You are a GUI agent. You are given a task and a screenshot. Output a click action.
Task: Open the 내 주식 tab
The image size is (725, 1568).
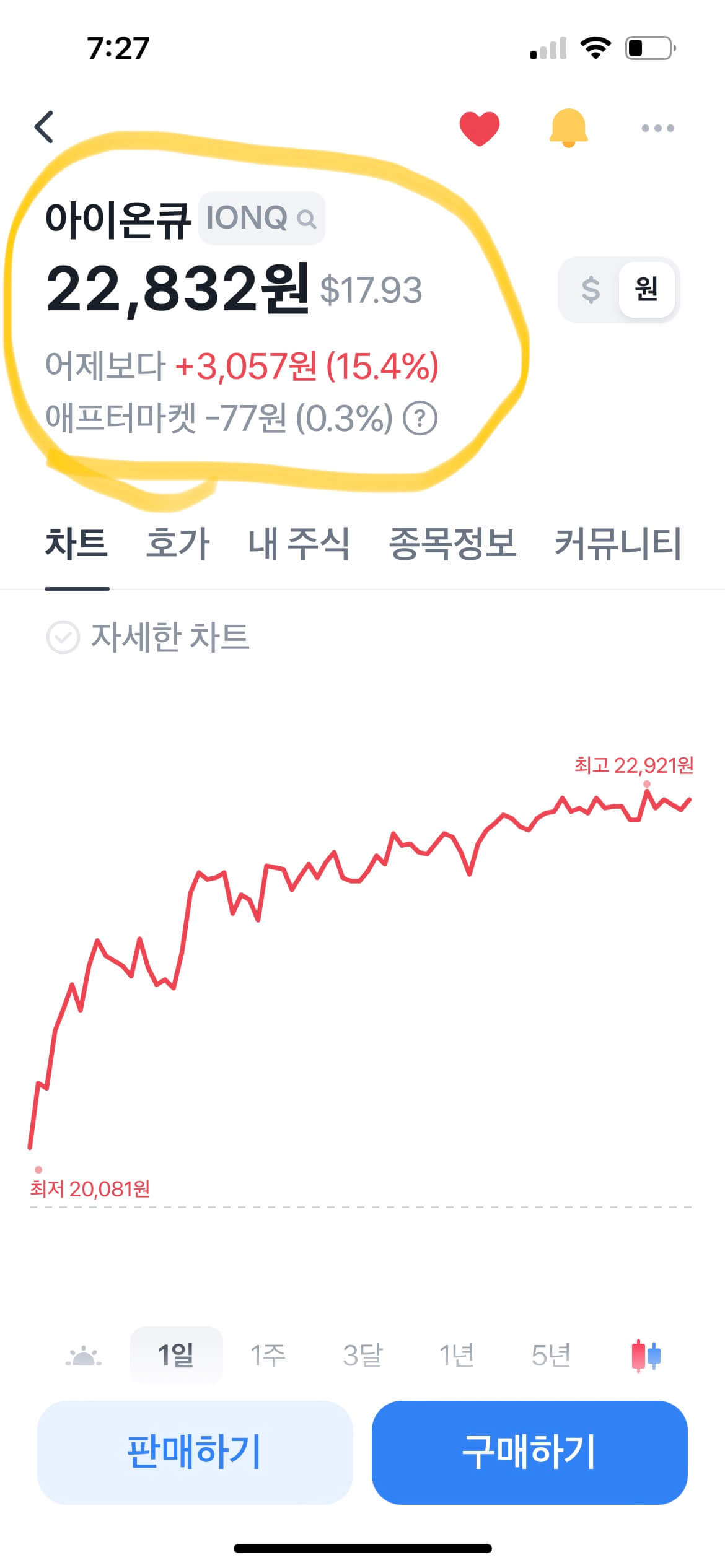click(x=299, y=544)
